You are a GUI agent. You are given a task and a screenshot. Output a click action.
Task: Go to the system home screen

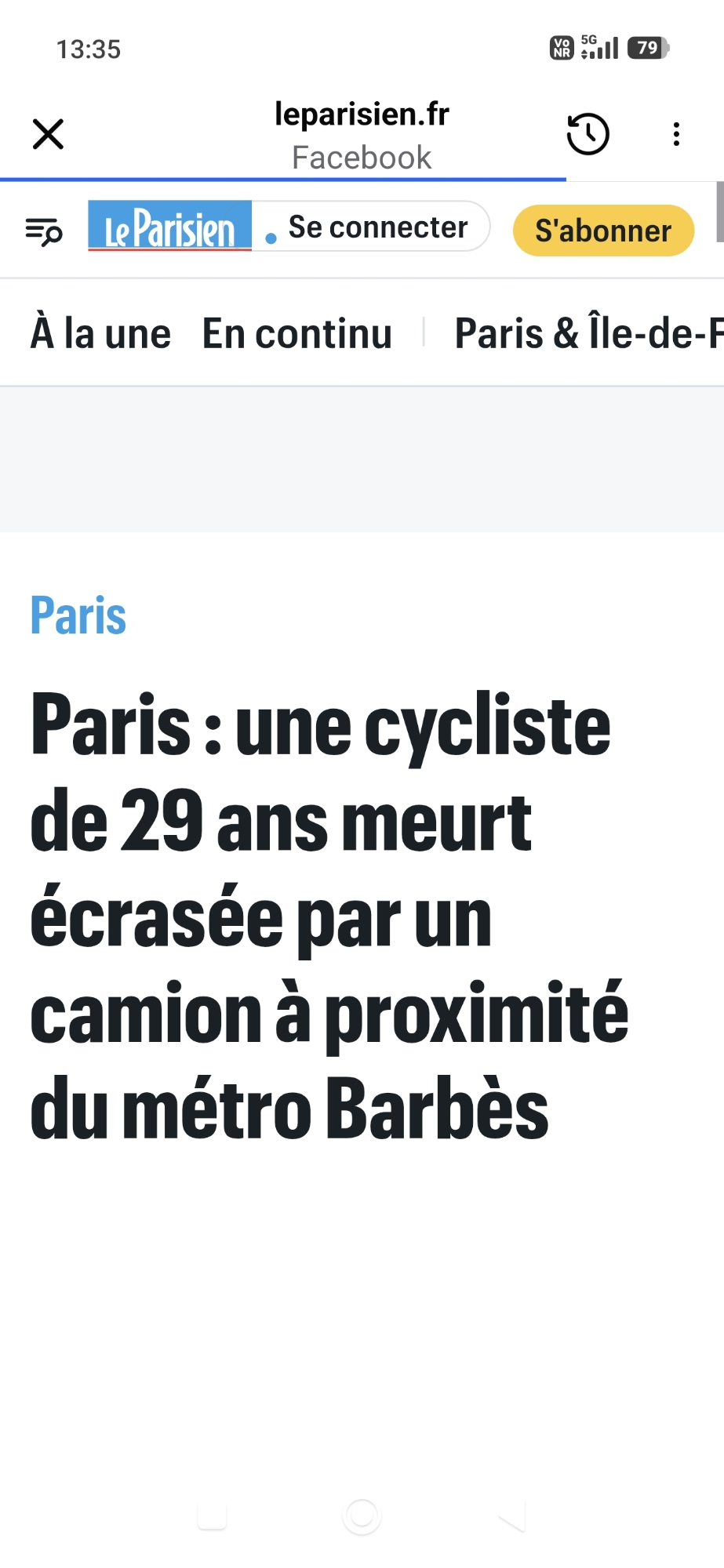click(x=362, y=1516)
